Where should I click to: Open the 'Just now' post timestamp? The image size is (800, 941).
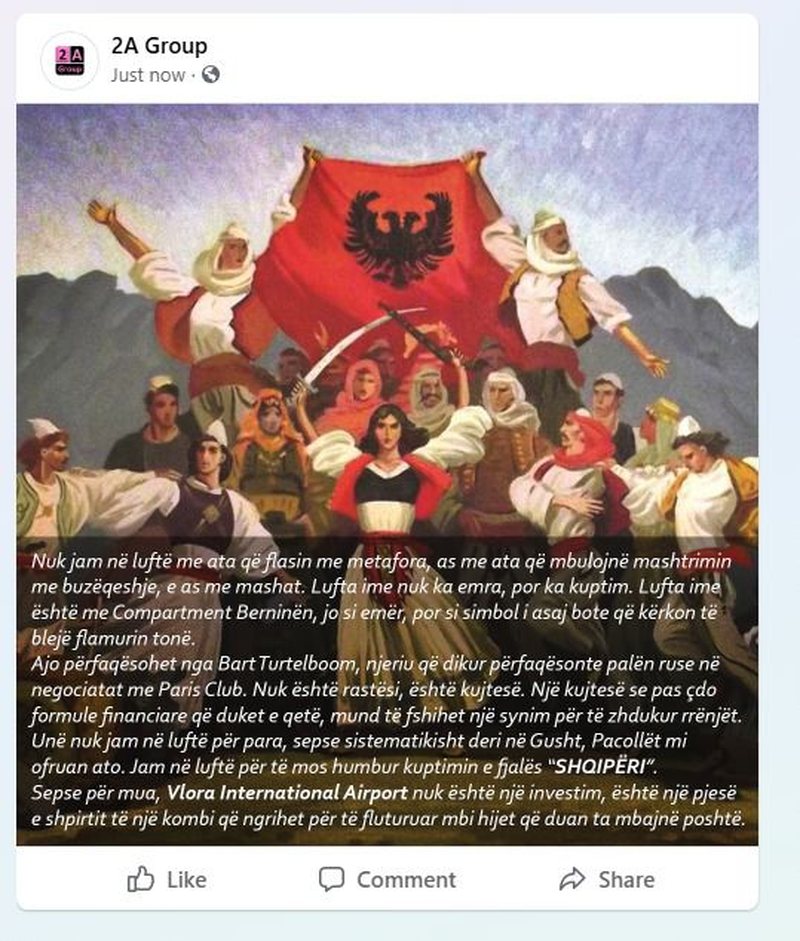pyautogui.click(x=148, y=75)
